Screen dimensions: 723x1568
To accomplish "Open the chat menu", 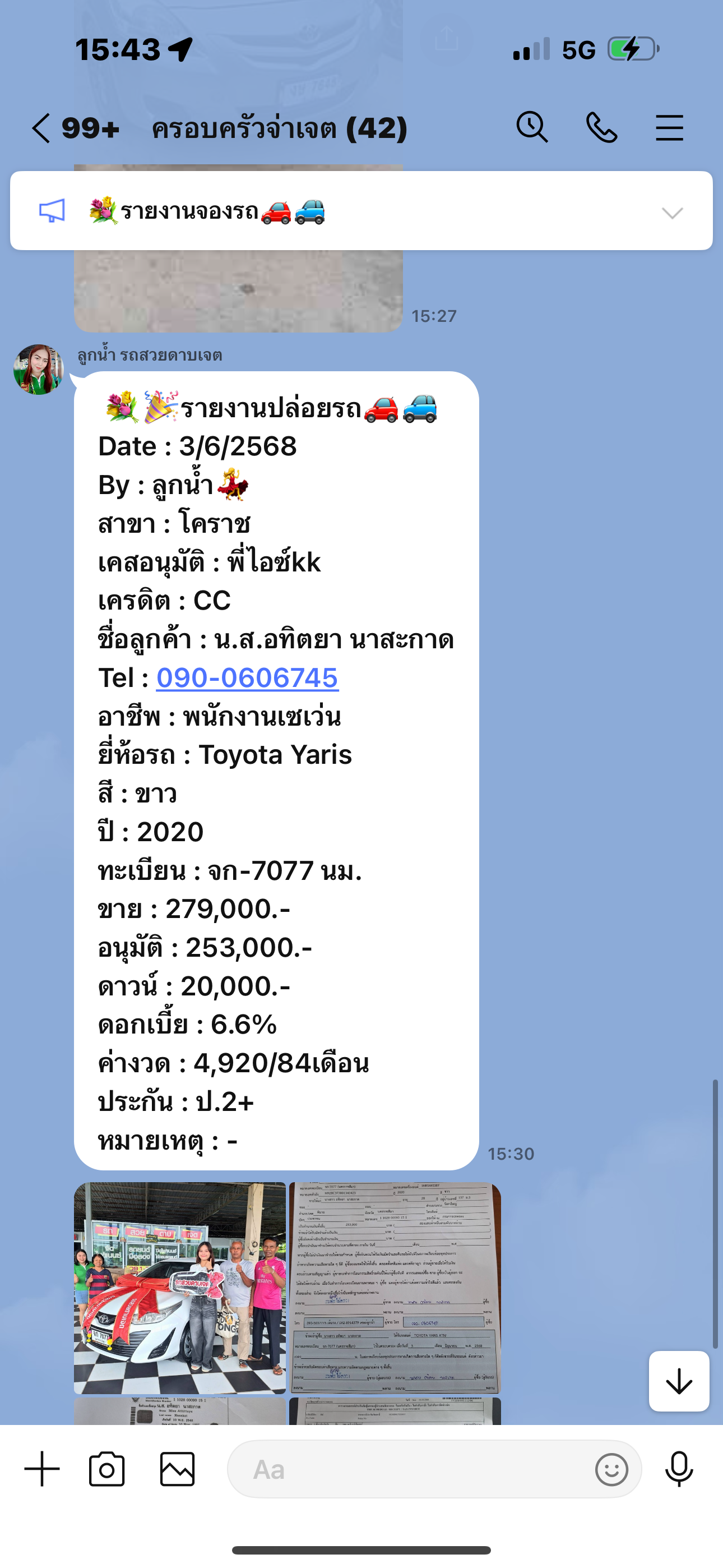I will pyautogui.click(x=669, y=128).
